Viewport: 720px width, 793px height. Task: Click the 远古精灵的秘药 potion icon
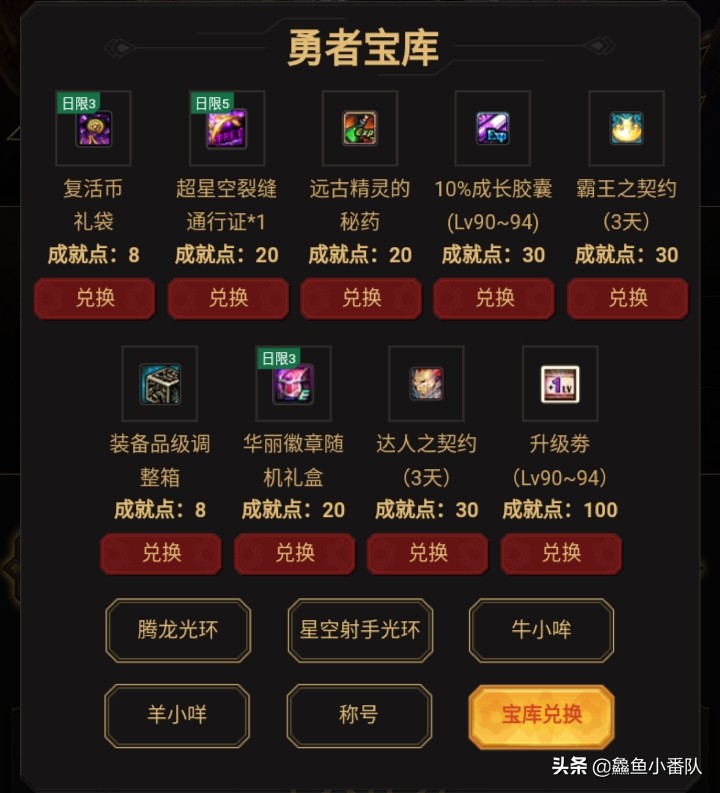point(360,128)
